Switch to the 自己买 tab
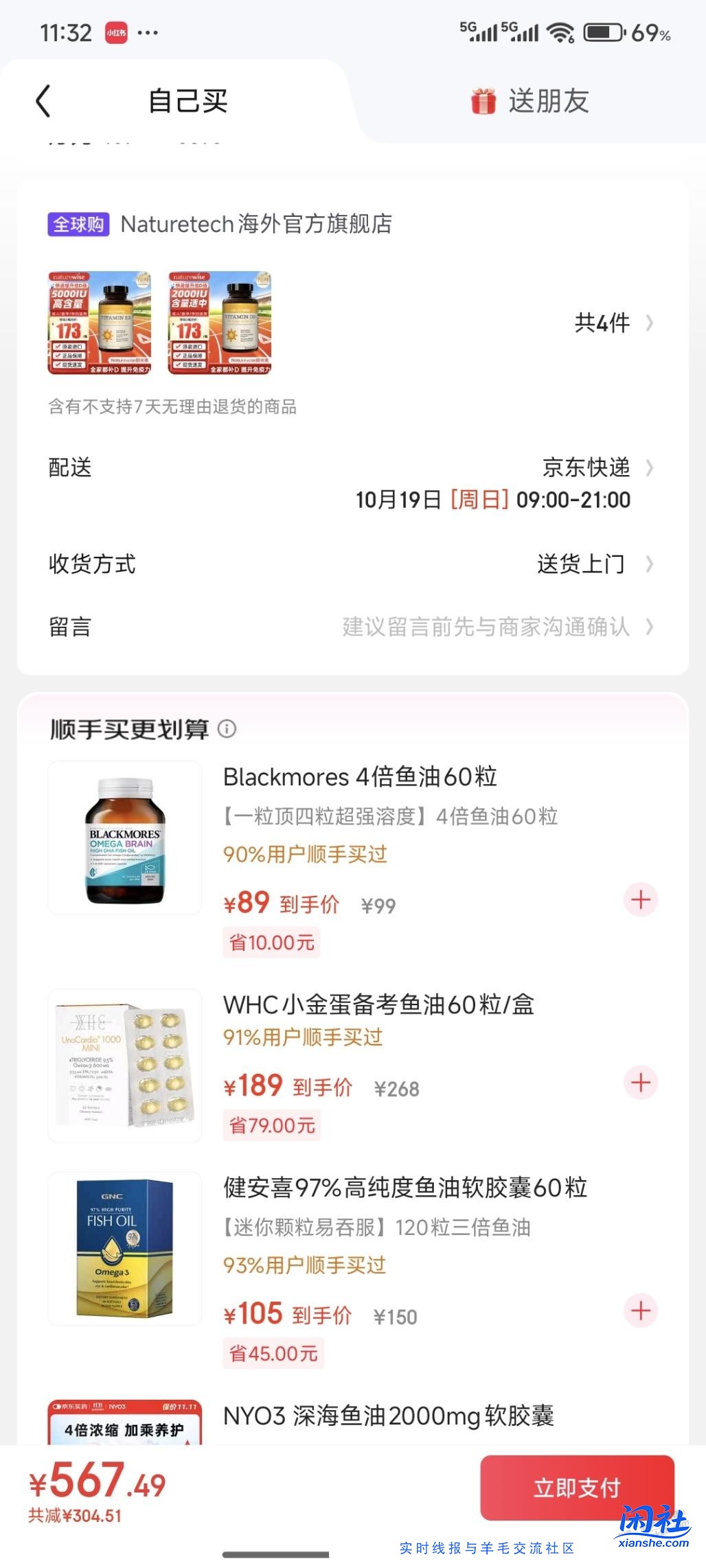 [x=187, y=100]
